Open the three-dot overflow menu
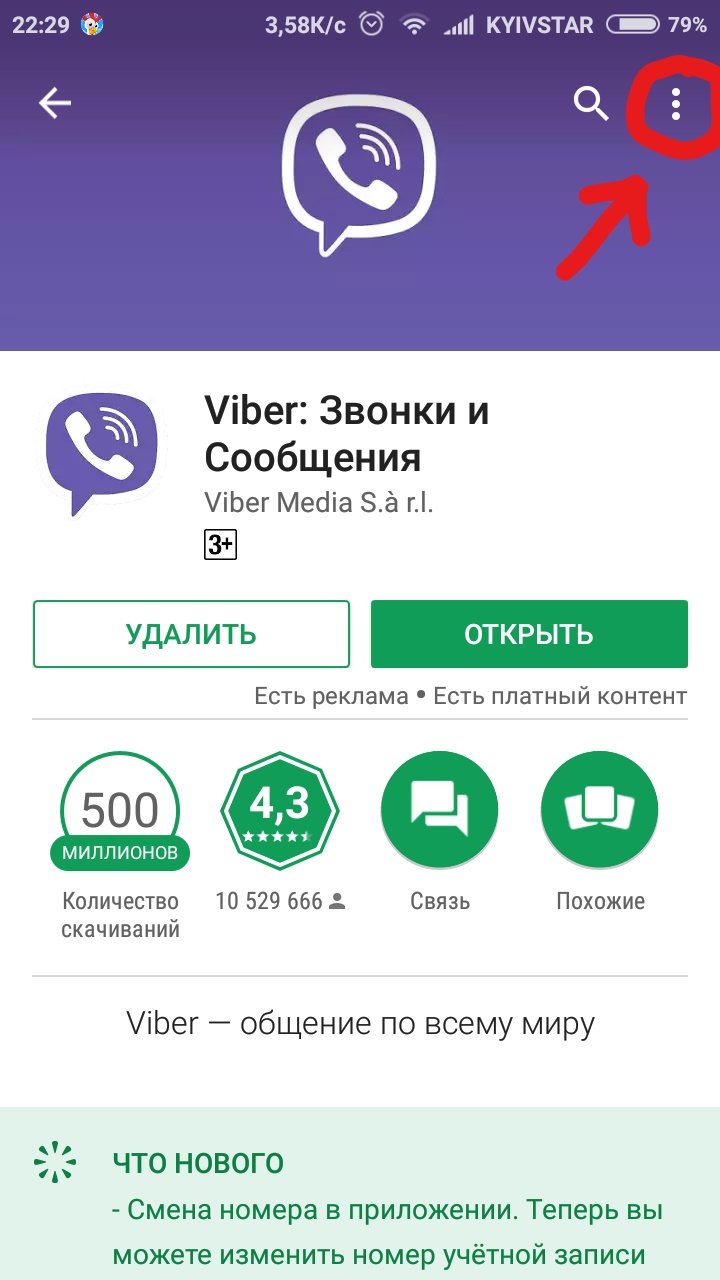The image size is (720, 1280). point(676,103)
